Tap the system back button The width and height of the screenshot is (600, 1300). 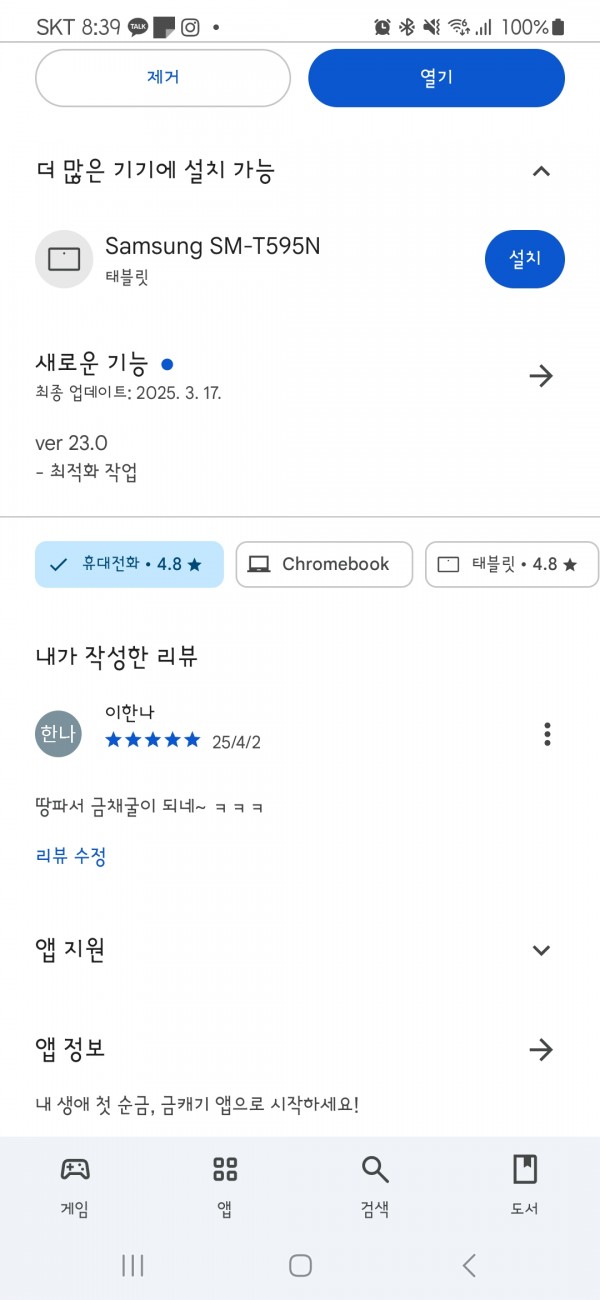469,1265
